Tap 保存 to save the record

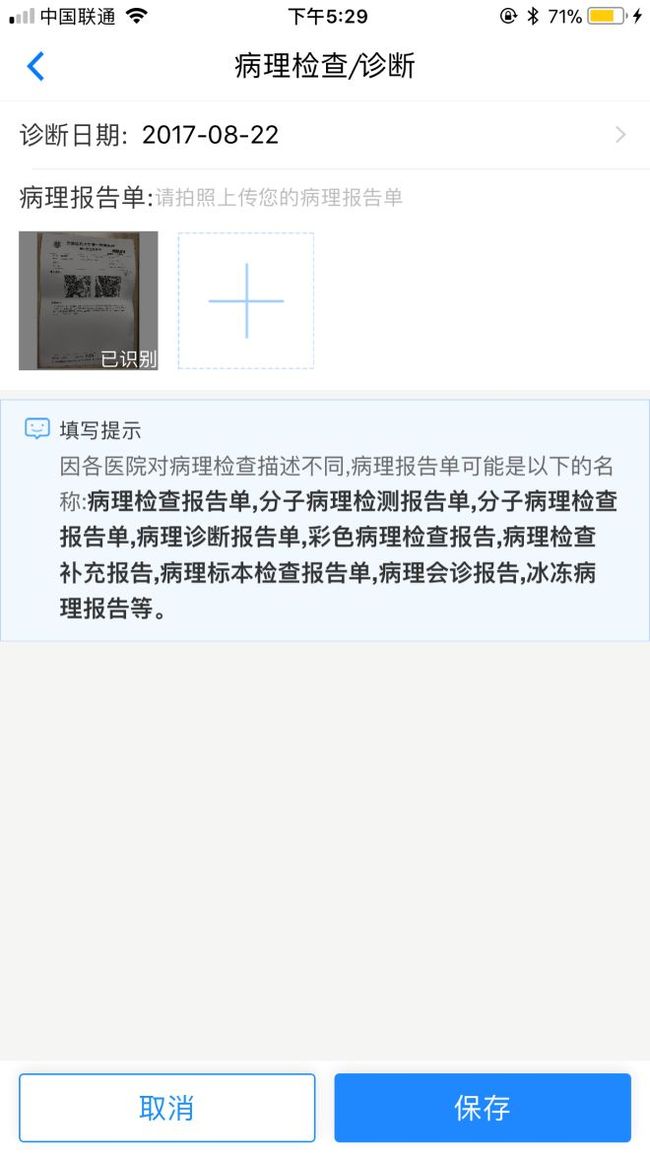[483, 1107]
